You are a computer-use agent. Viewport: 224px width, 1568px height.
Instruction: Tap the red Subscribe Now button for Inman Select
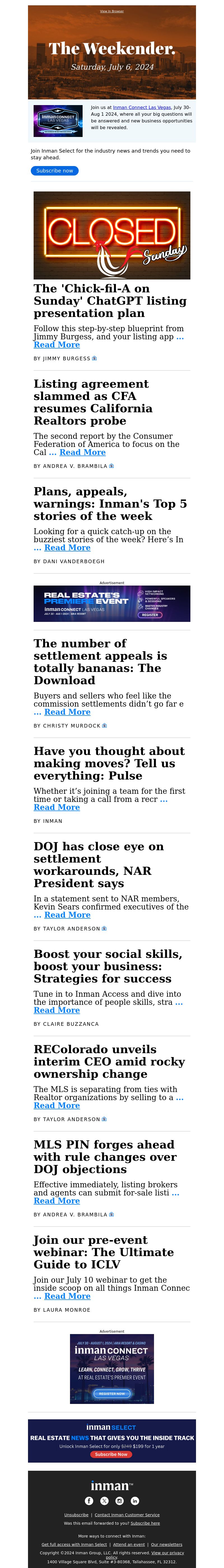click(x=111, y=1454)
